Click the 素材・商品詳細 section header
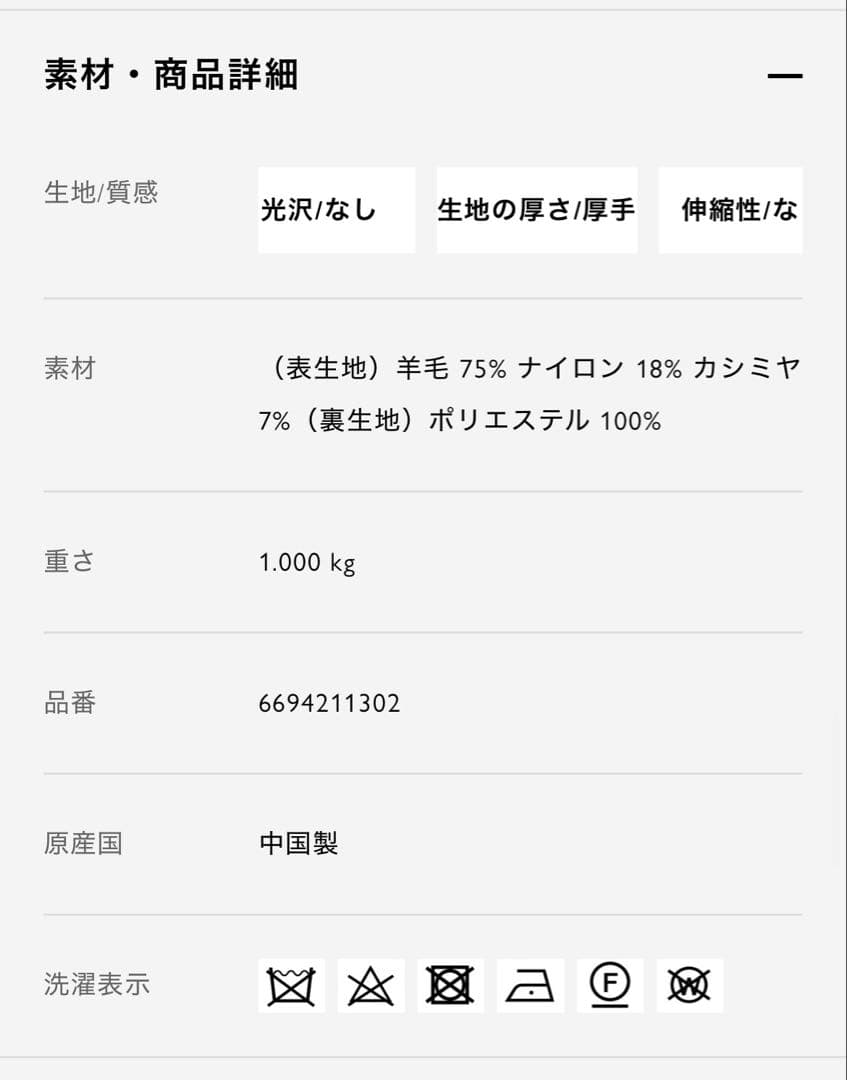 (x=174, y=73)
